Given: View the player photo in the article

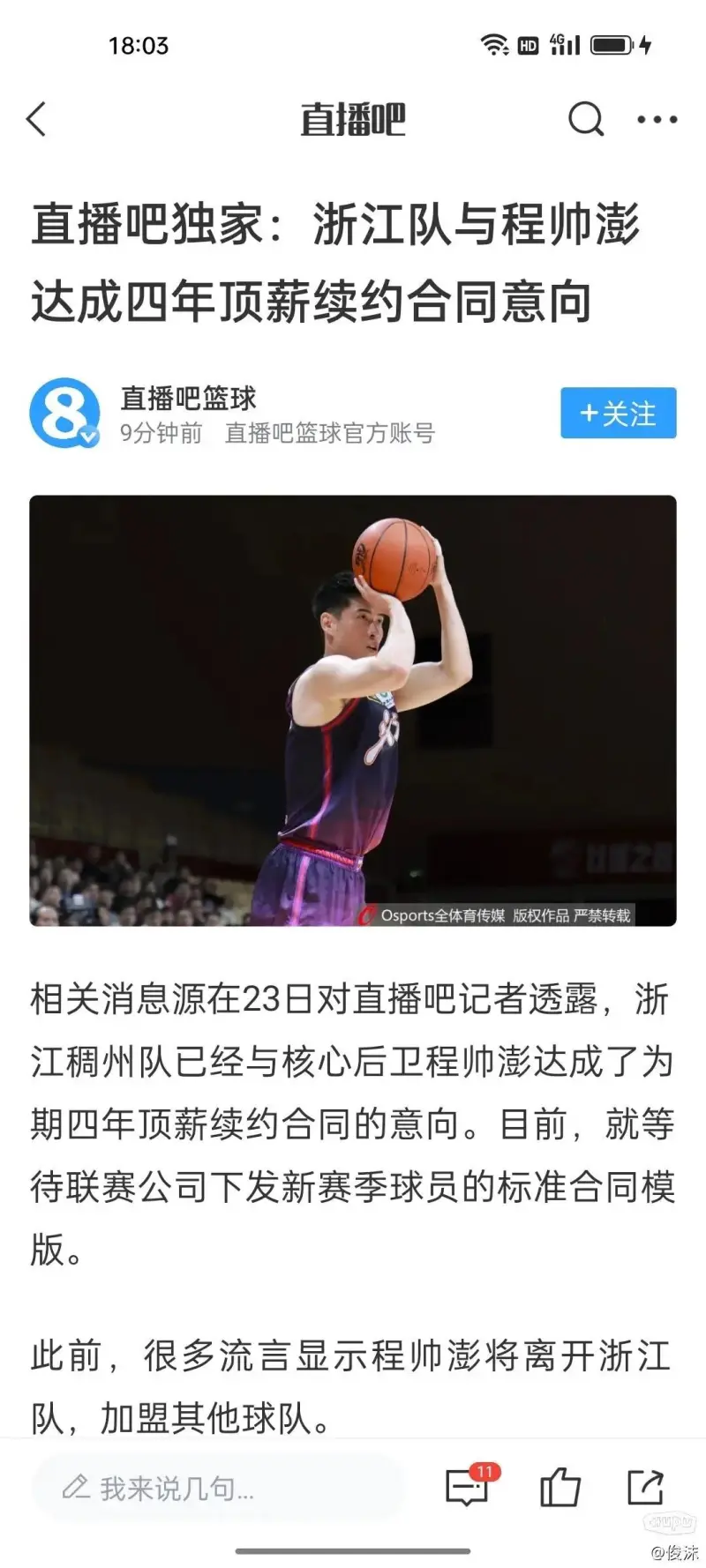Looking at the screenshot, I should tap(353, 710).
